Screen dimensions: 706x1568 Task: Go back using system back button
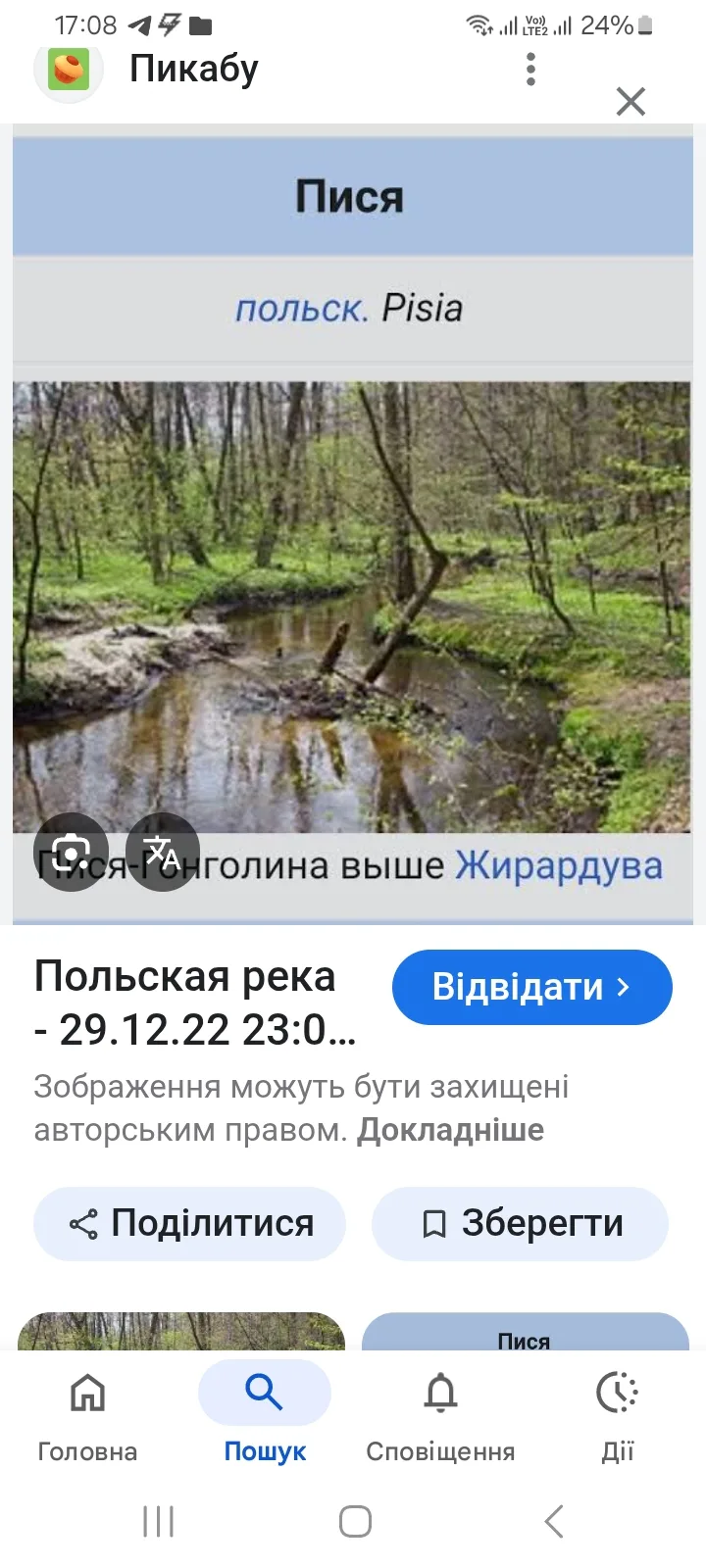click(554, 1522)
